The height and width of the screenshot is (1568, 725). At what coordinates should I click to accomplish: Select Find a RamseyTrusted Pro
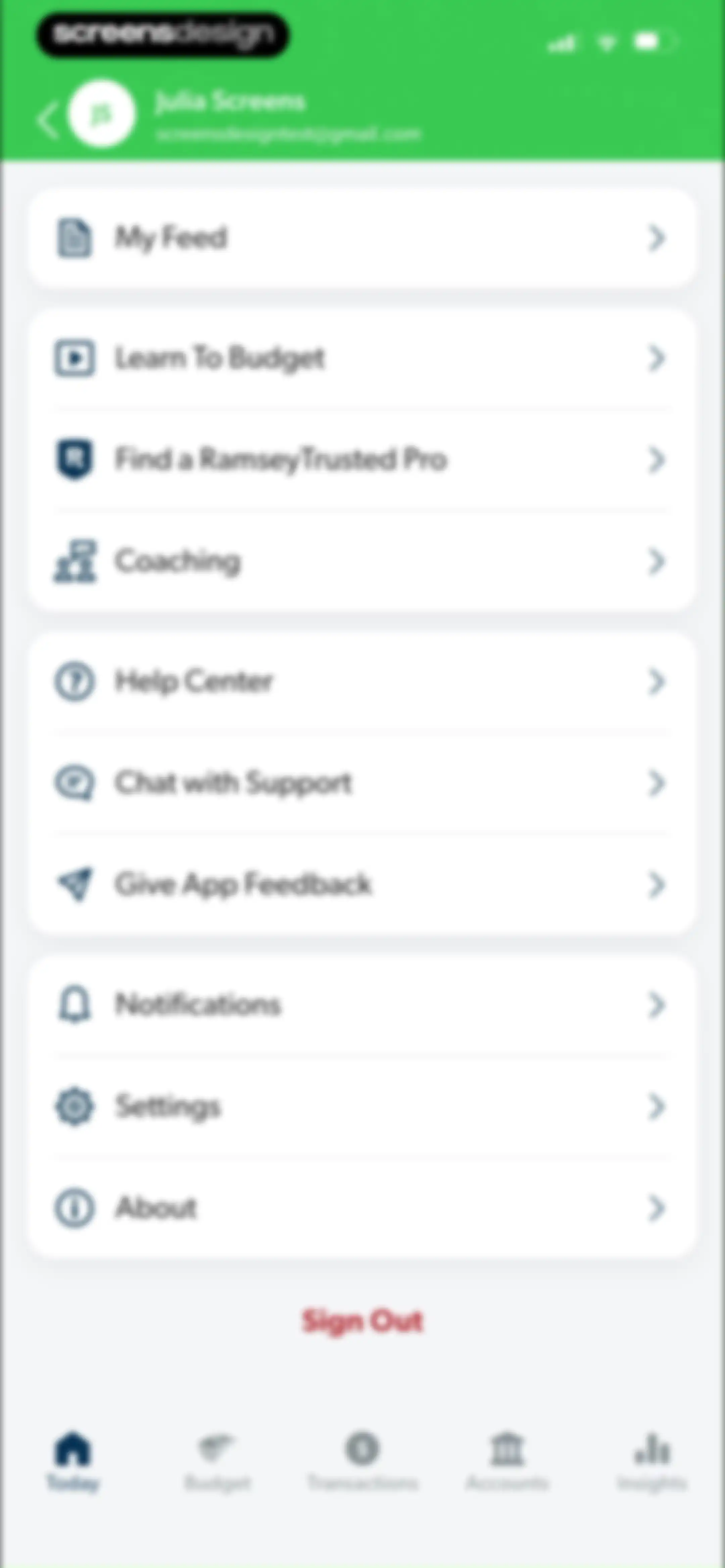point(362,460)
